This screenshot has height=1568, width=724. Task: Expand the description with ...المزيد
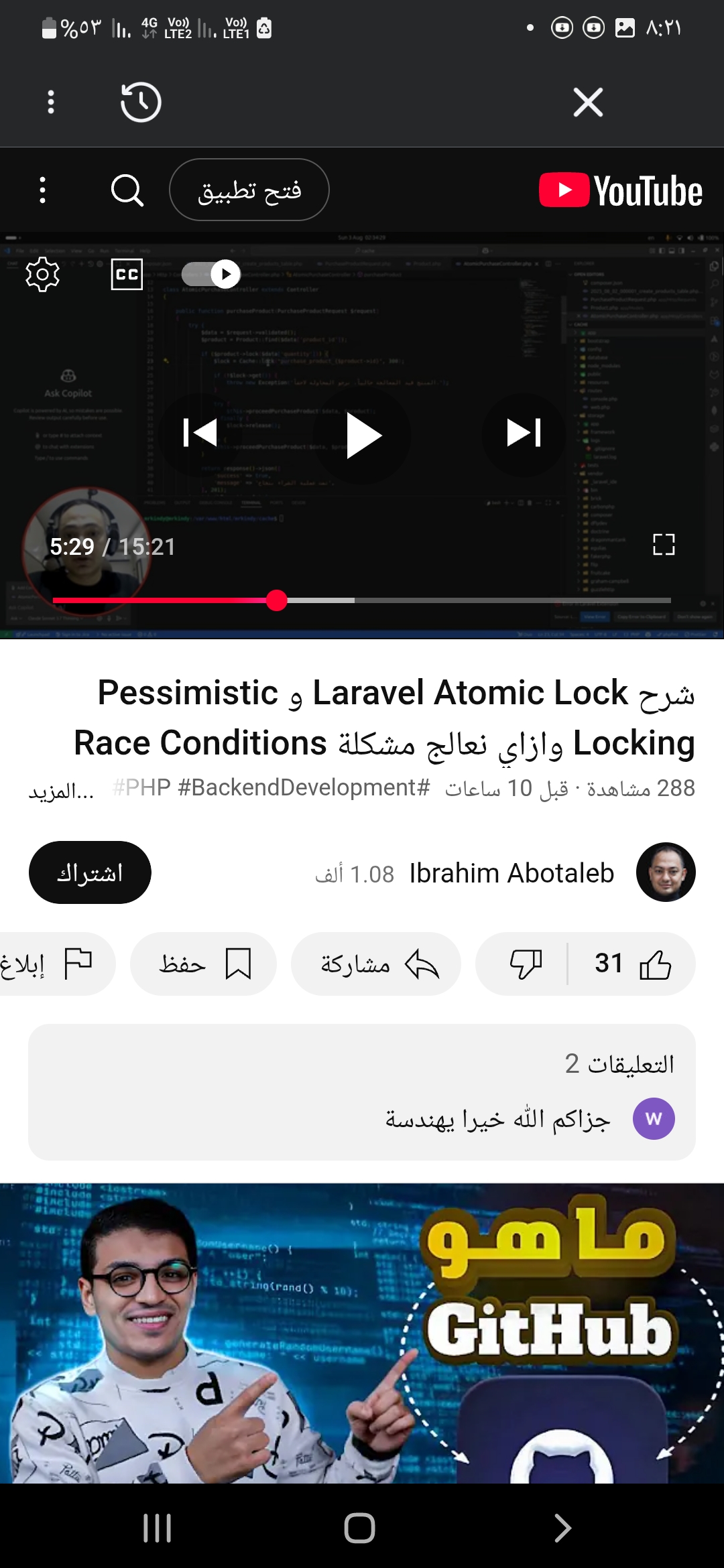click(x=62, y=791)
